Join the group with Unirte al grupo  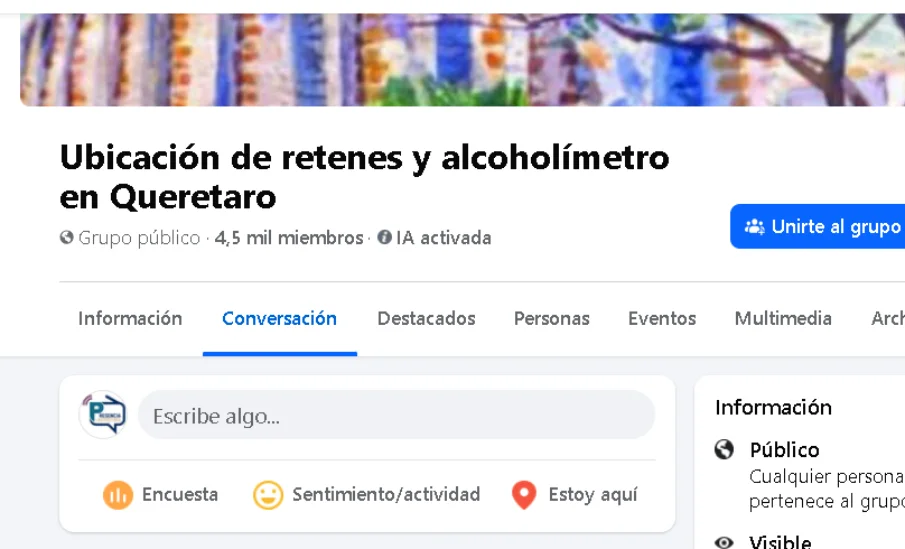[820, 227]
